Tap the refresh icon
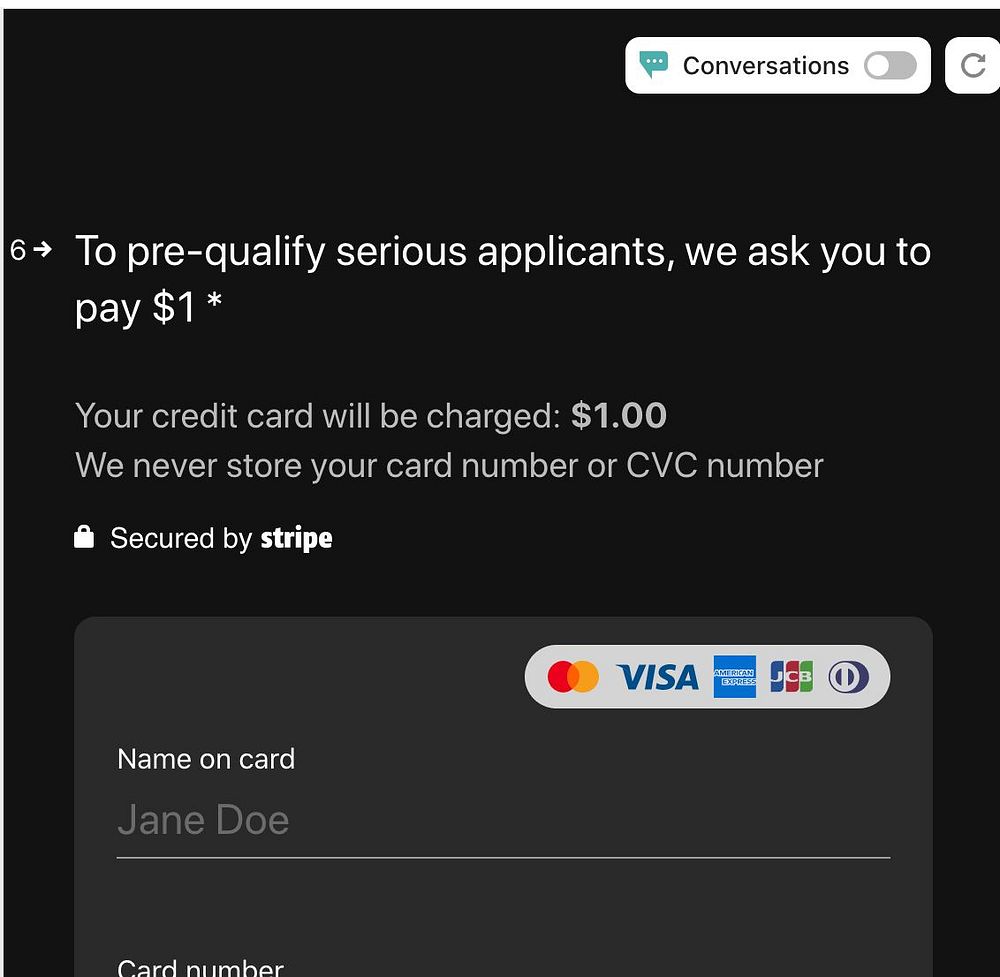The width and height of the screenshot is (1000, 977). pyautogui.click(x=973, y=66)
